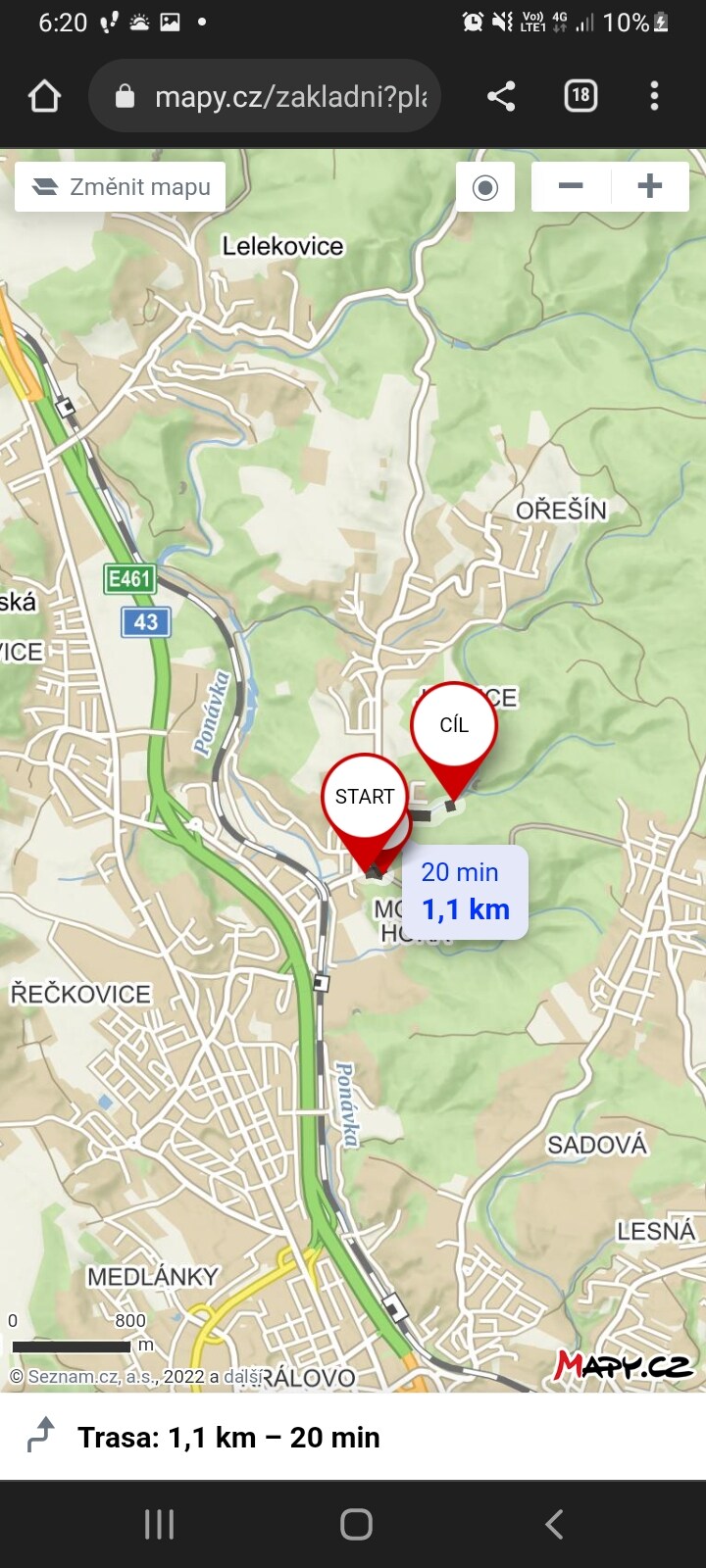Tap the Změnit mapu button
706x1568 pixels.
tap(120, 186)
